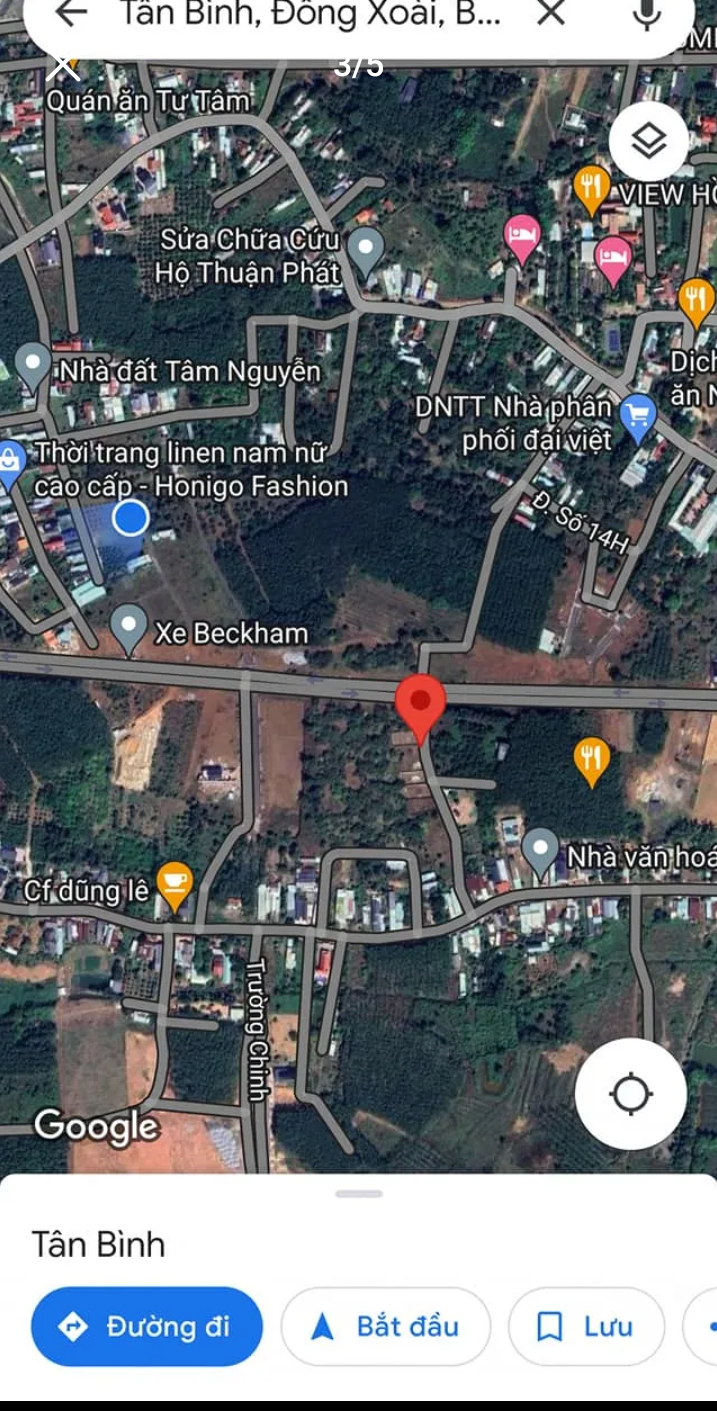
Task: Save this place with Lưu
Action: tap(586, 1326)
